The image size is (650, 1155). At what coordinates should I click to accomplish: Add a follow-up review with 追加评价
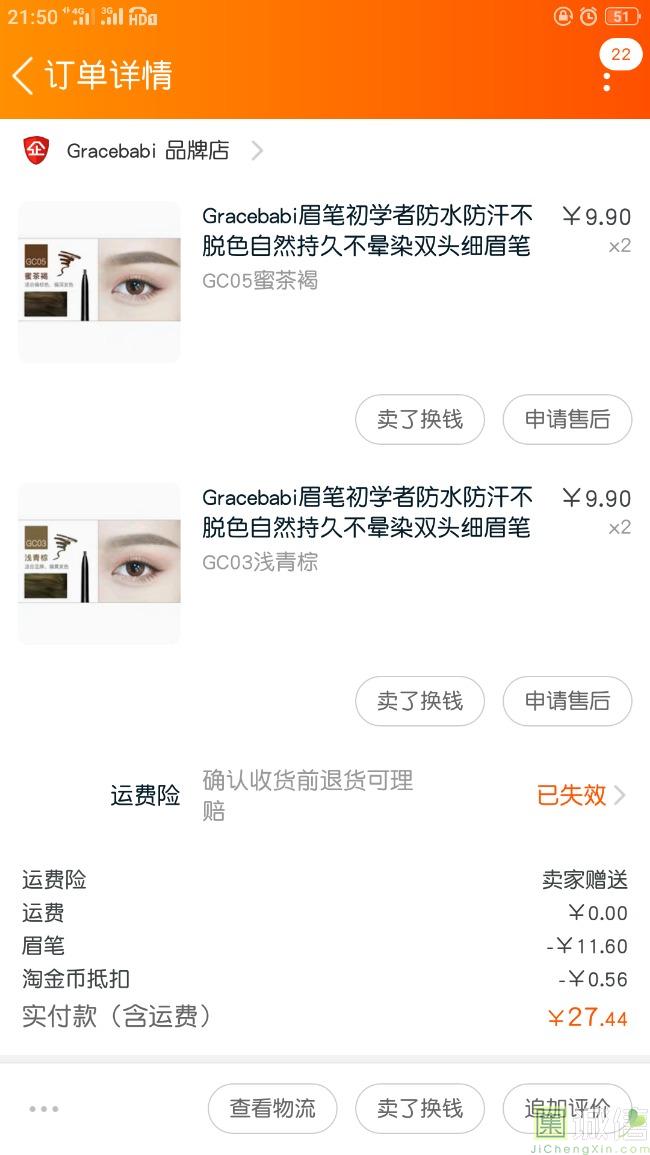[x=567, y=1109]
